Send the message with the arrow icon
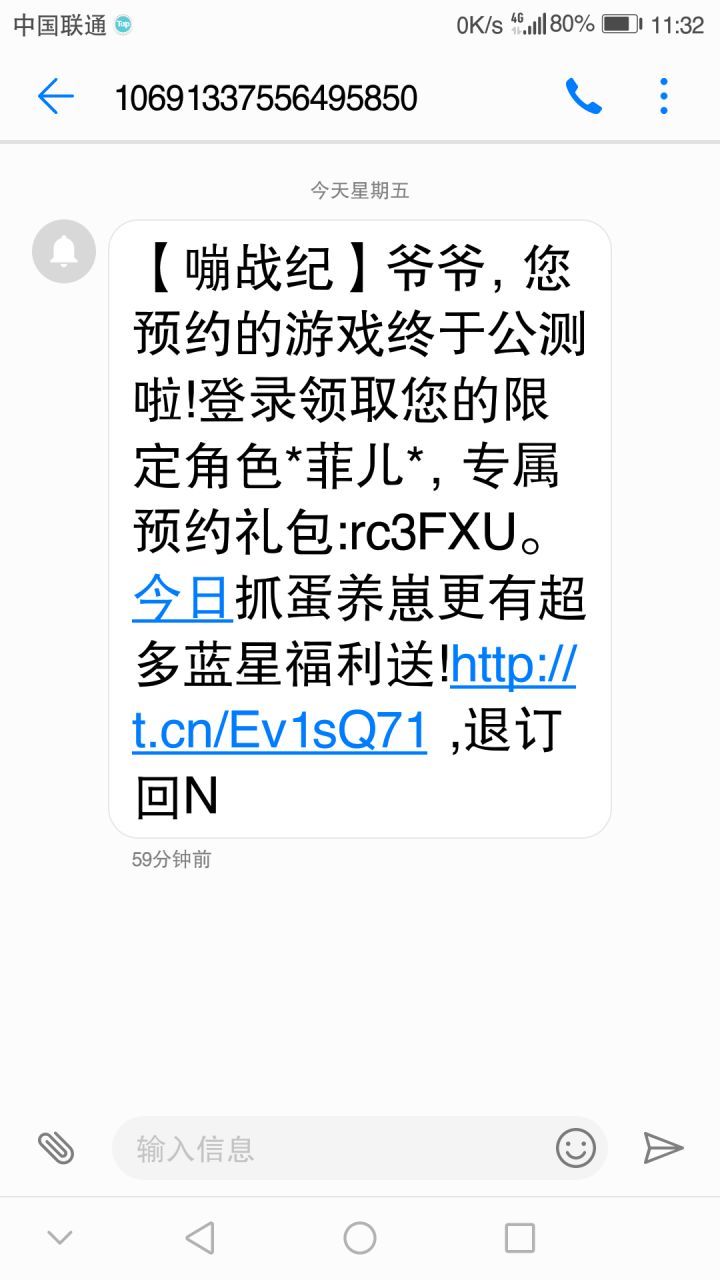 pos(663,1148)
